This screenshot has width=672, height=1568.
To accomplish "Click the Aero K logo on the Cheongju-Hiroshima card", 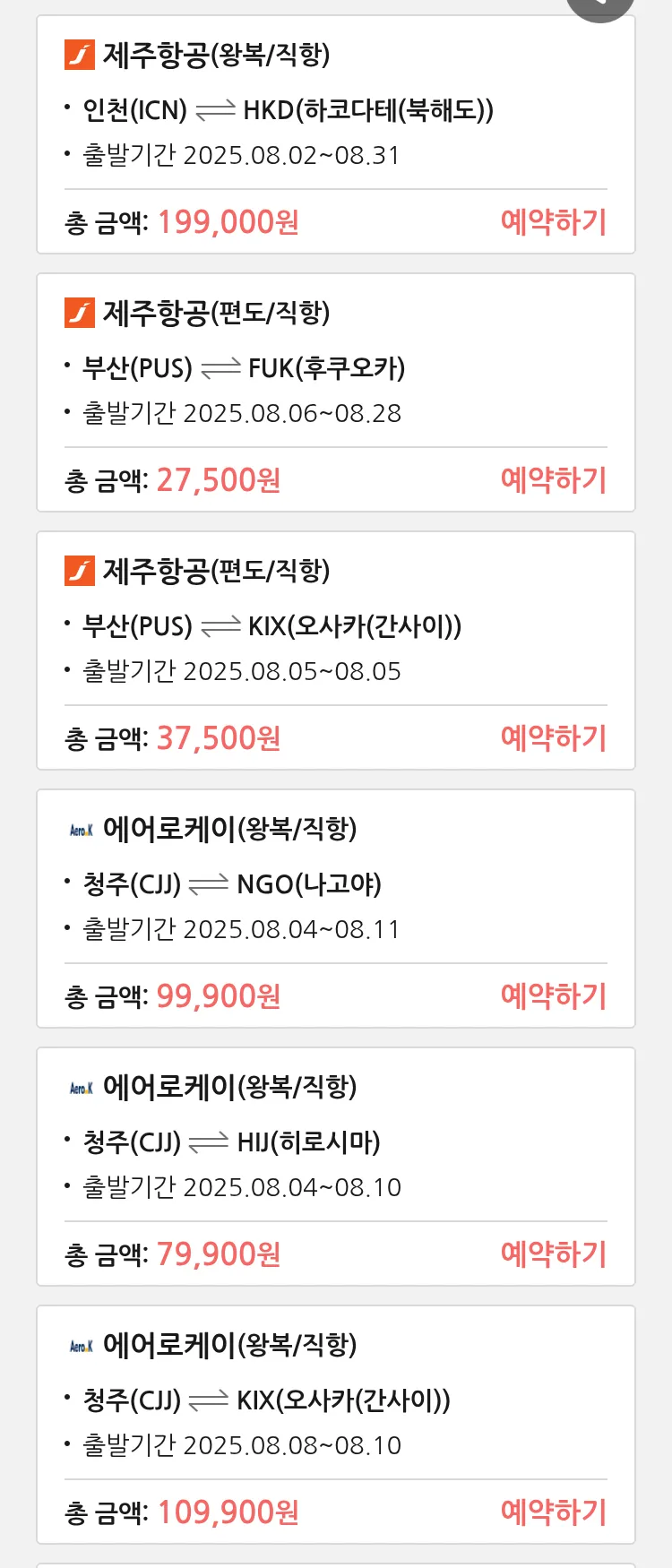I will 82,1087.
